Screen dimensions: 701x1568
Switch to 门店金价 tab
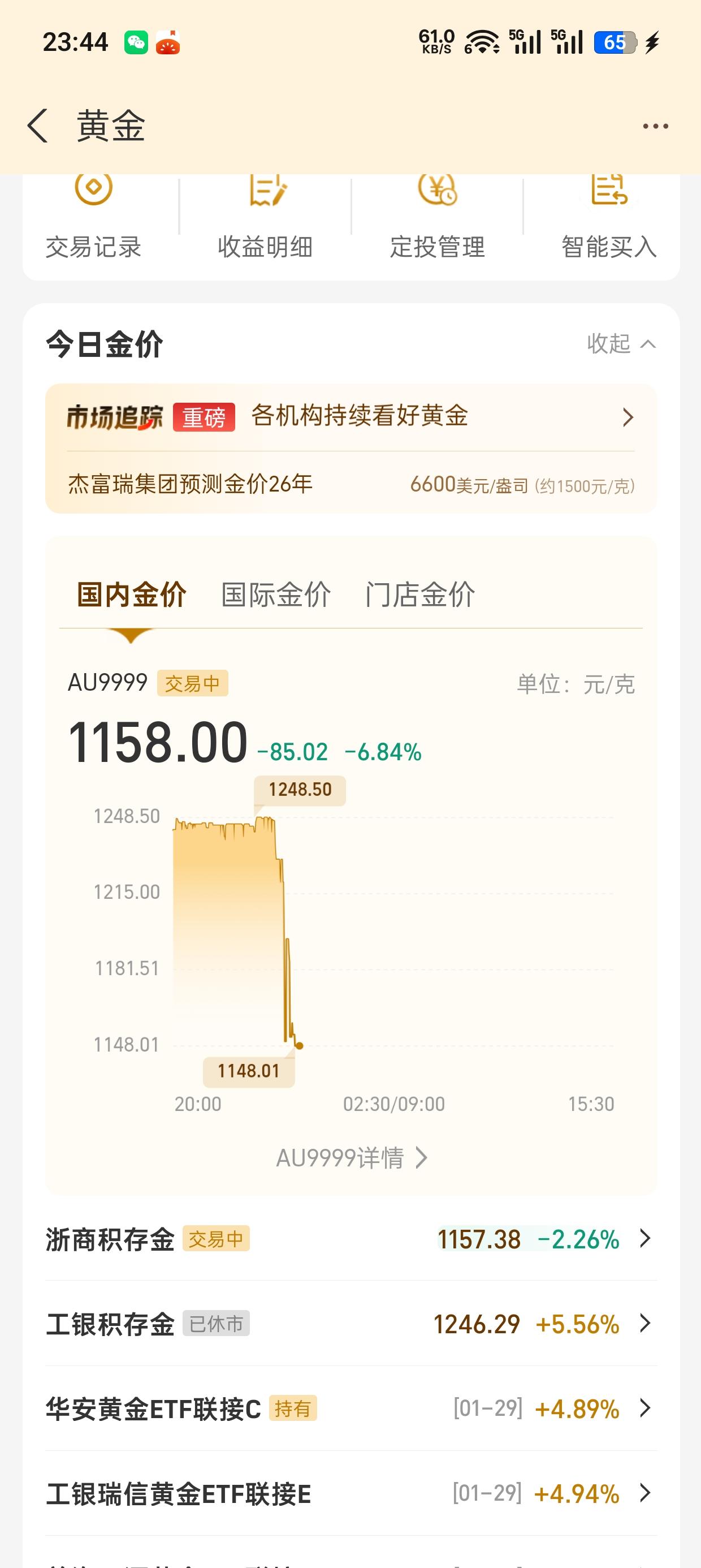tap(421, 596)
